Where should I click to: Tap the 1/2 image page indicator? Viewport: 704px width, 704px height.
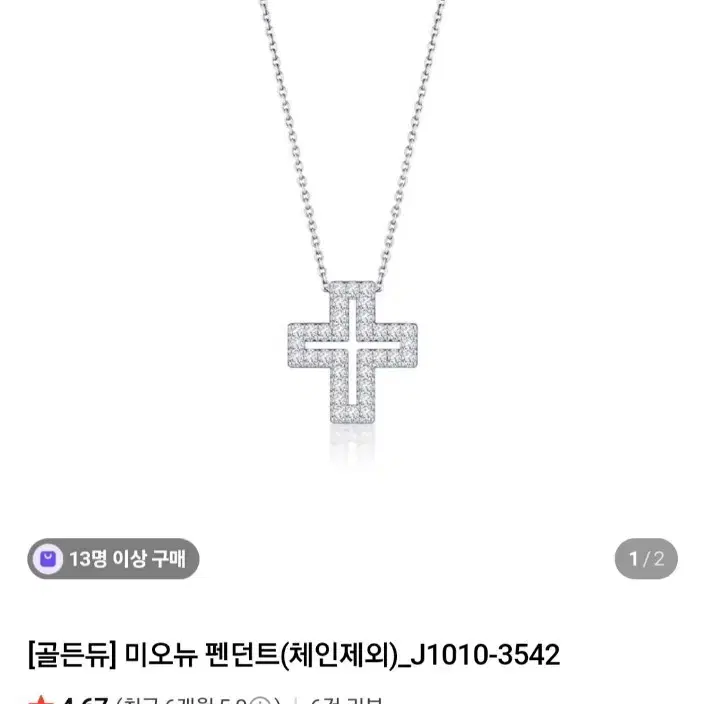[646, 559]
